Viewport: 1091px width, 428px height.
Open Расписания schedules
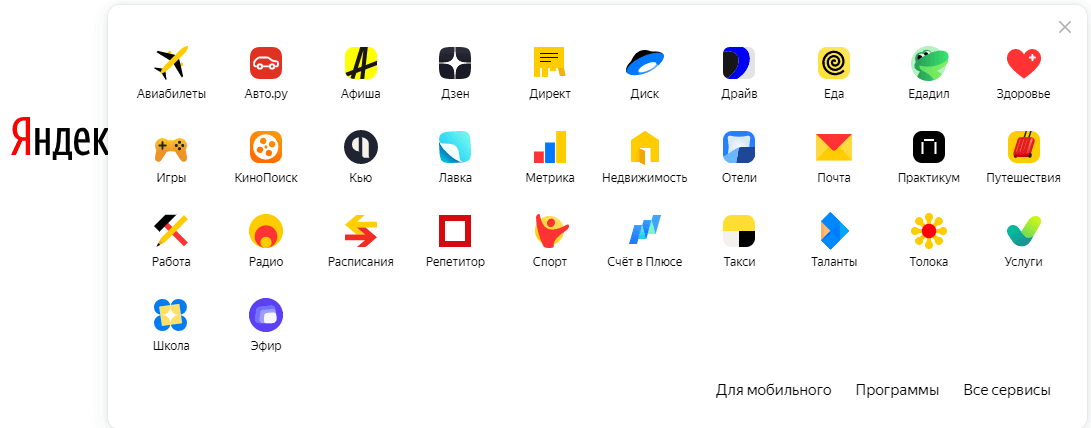361,232
